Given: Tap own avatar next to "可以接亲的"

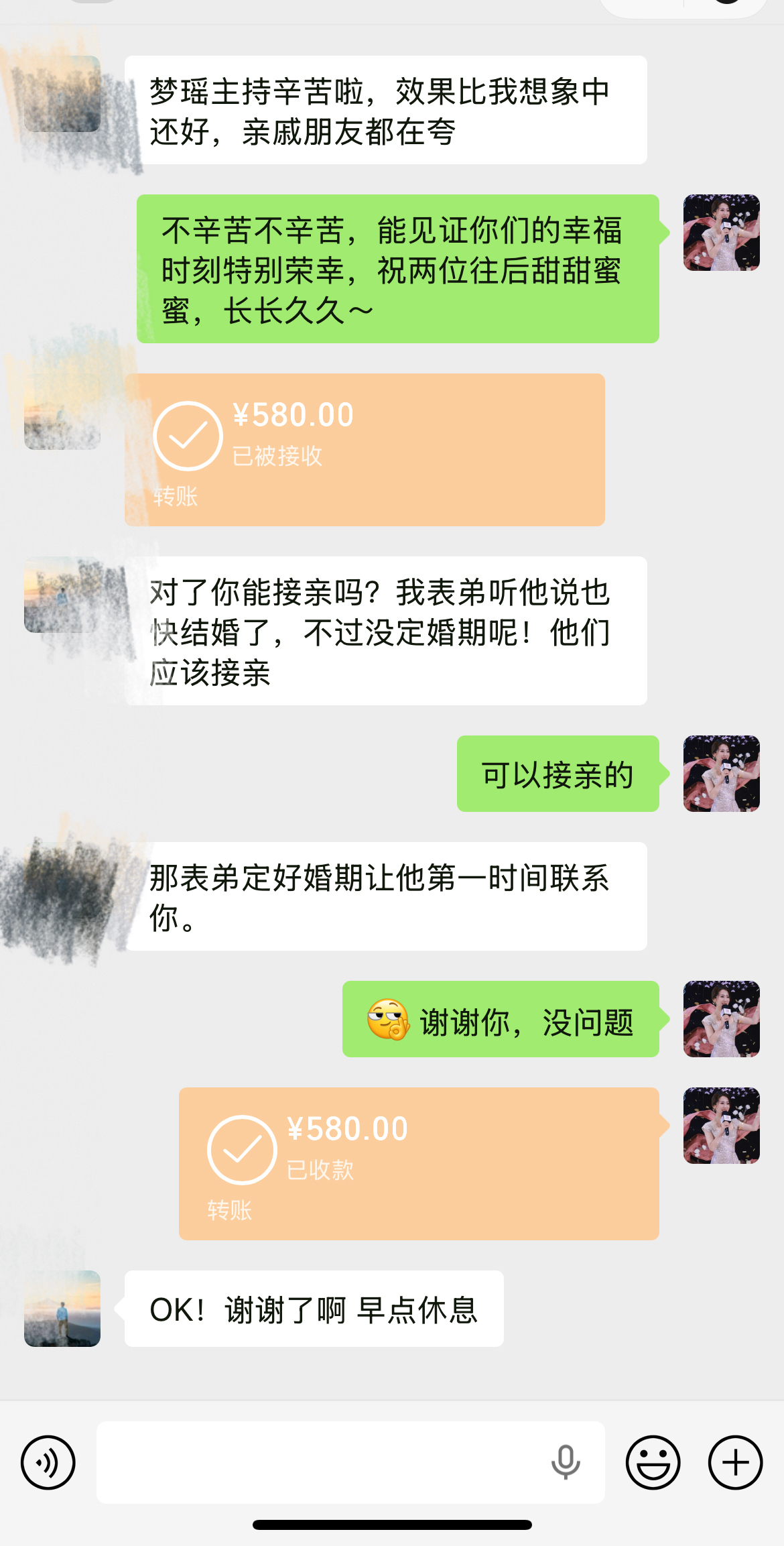Looking at the screenshot, I should pyautogui.click(x=721, y=773).
